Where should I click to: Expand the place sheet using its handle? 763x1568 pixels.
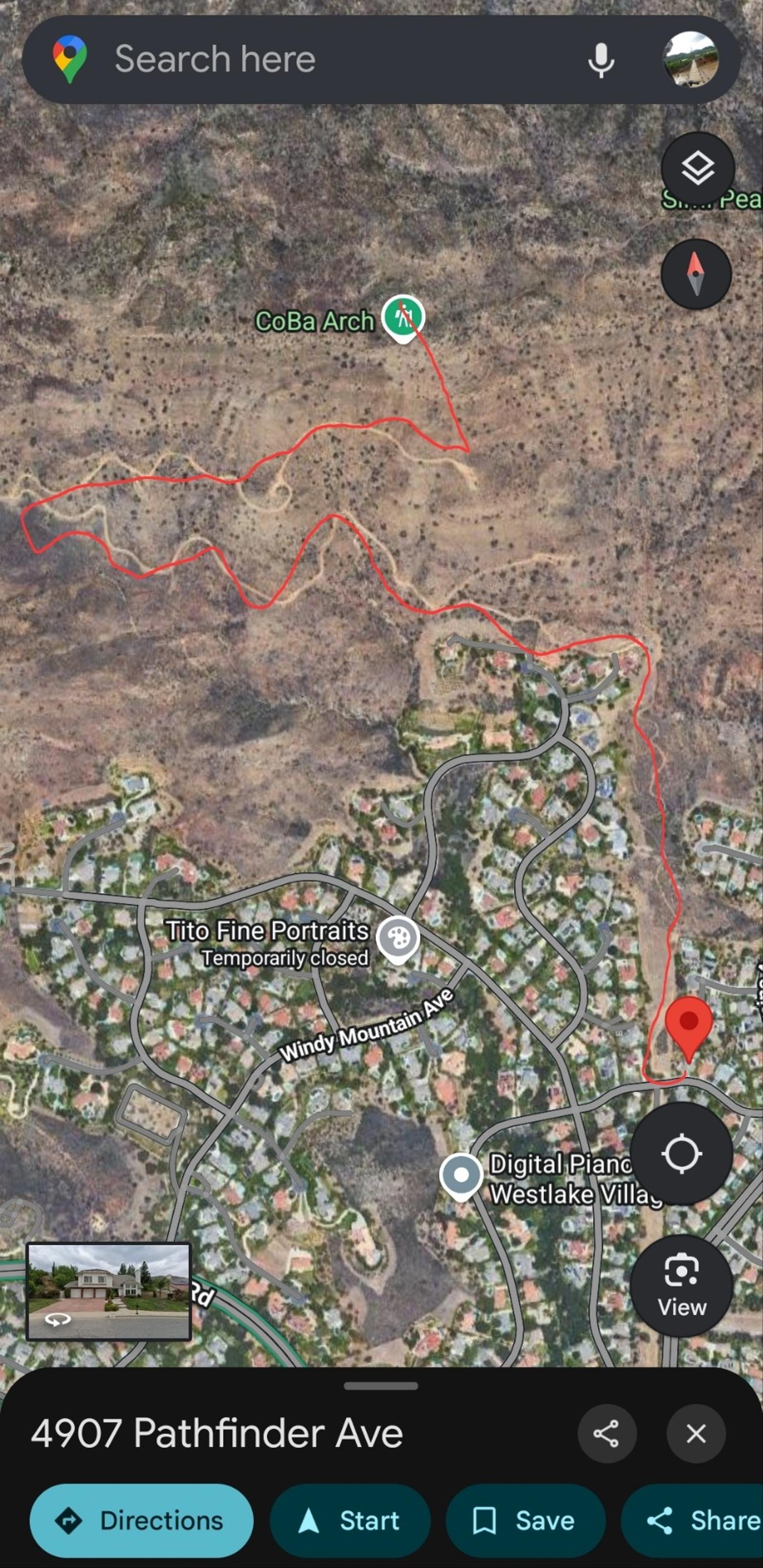click(381, 1386)
